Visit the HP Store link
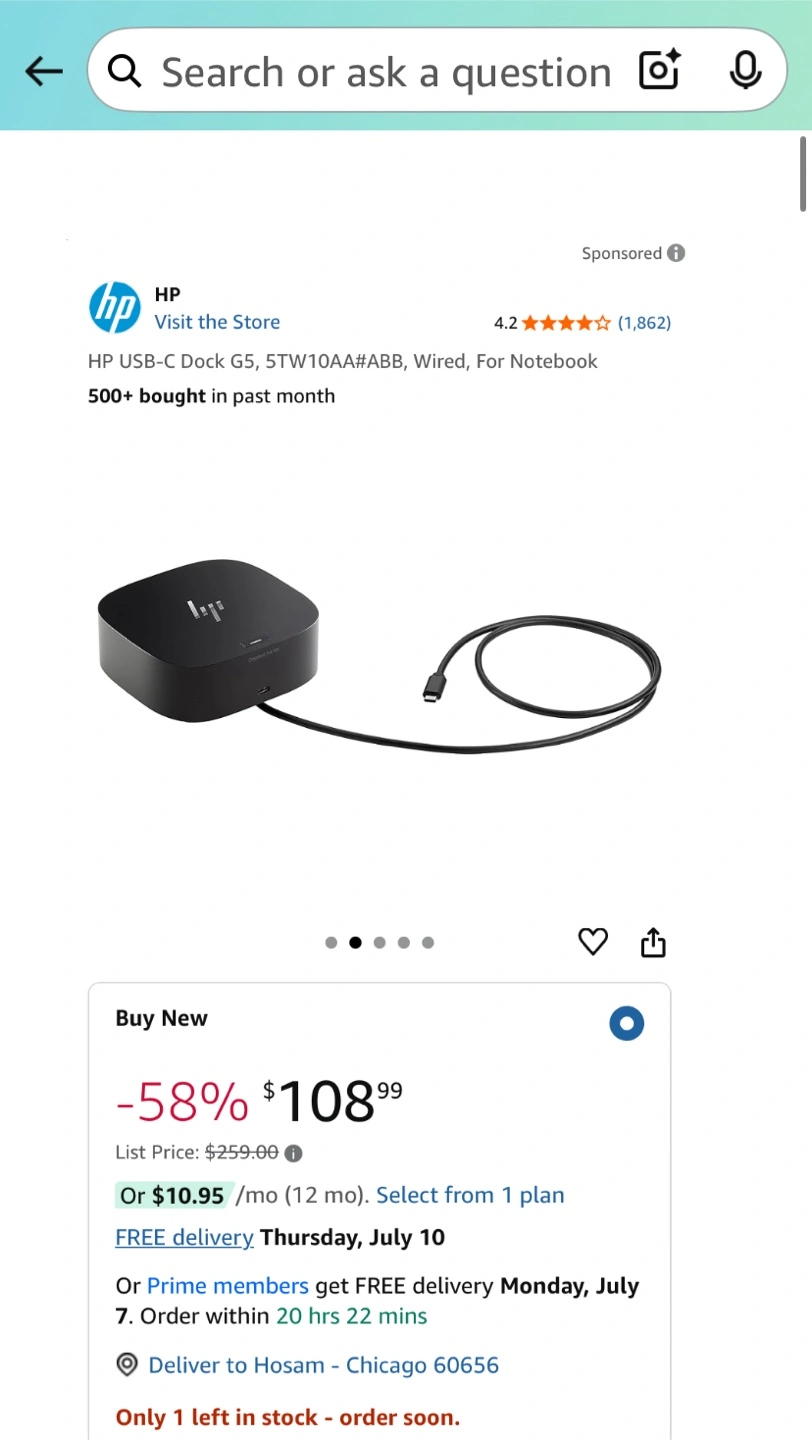The image size is (812, 1440). pos(217,322)
